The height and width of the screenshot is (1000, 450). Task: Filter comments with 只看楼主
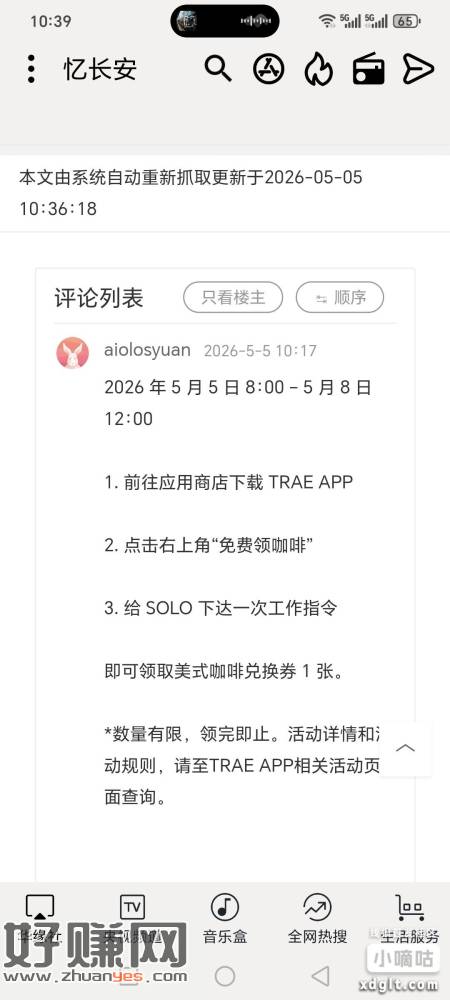[233, 297]
